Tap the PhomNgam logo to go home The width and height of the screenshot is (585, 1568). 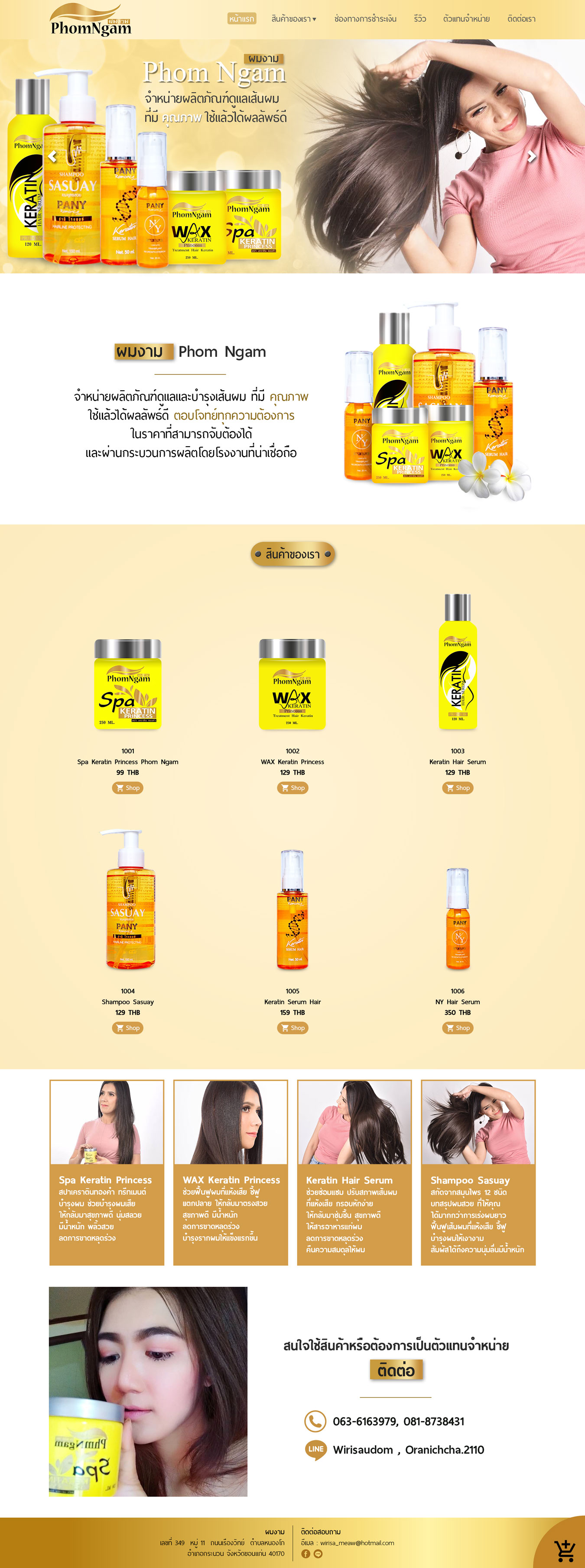tap(91, 21)
